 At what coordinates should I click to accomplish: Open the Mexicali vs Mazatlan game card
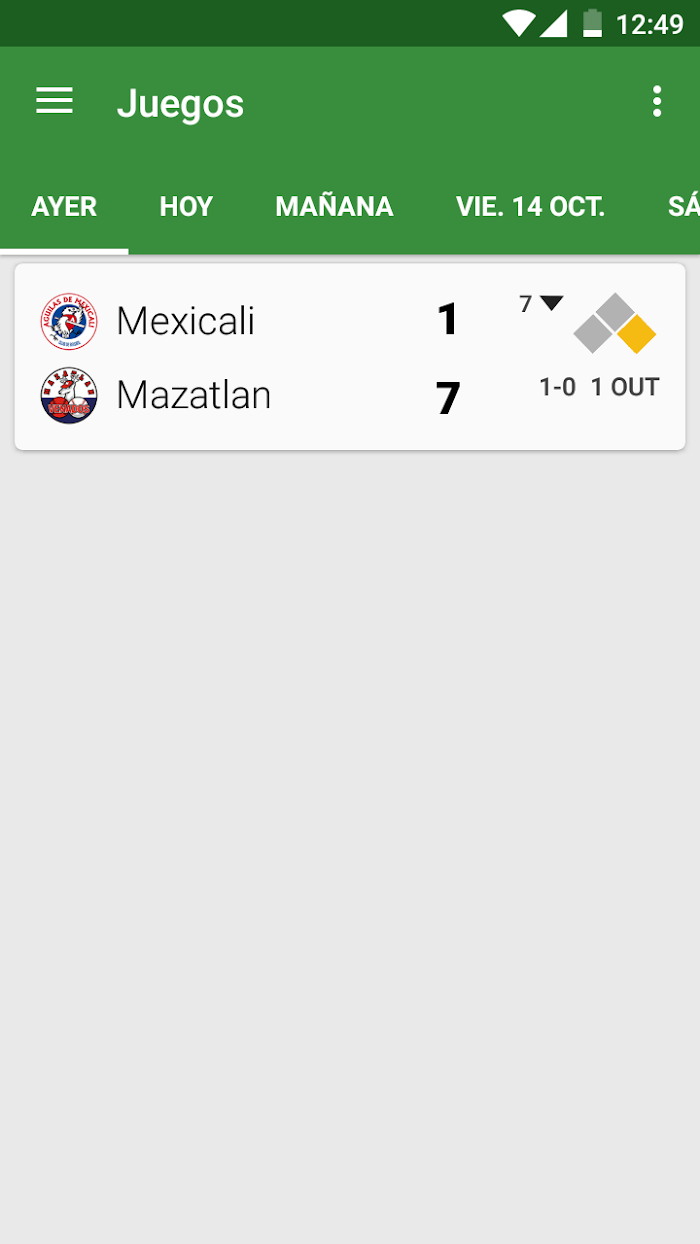click(350, 357)
